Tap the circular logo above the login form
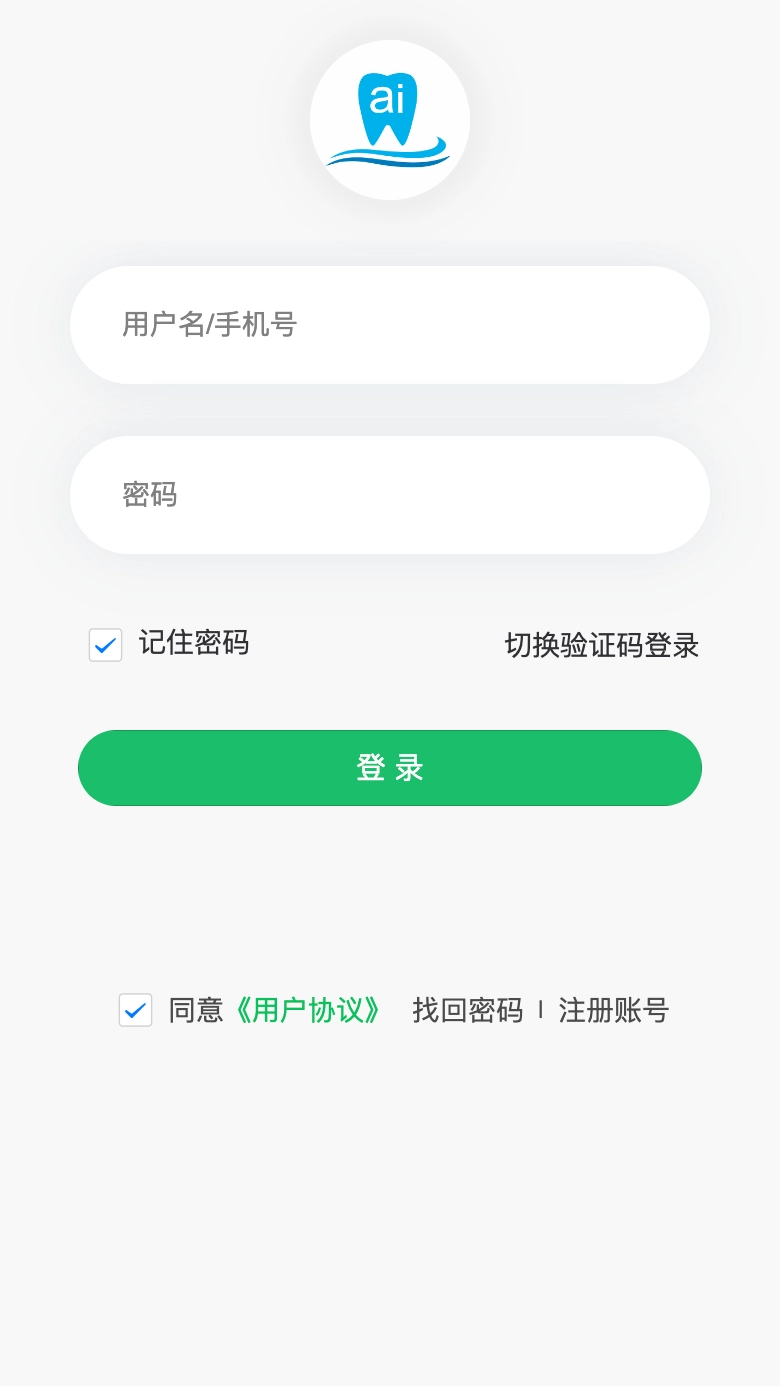The width and height of the screenshot is (780, 1386). pos(389,118)
